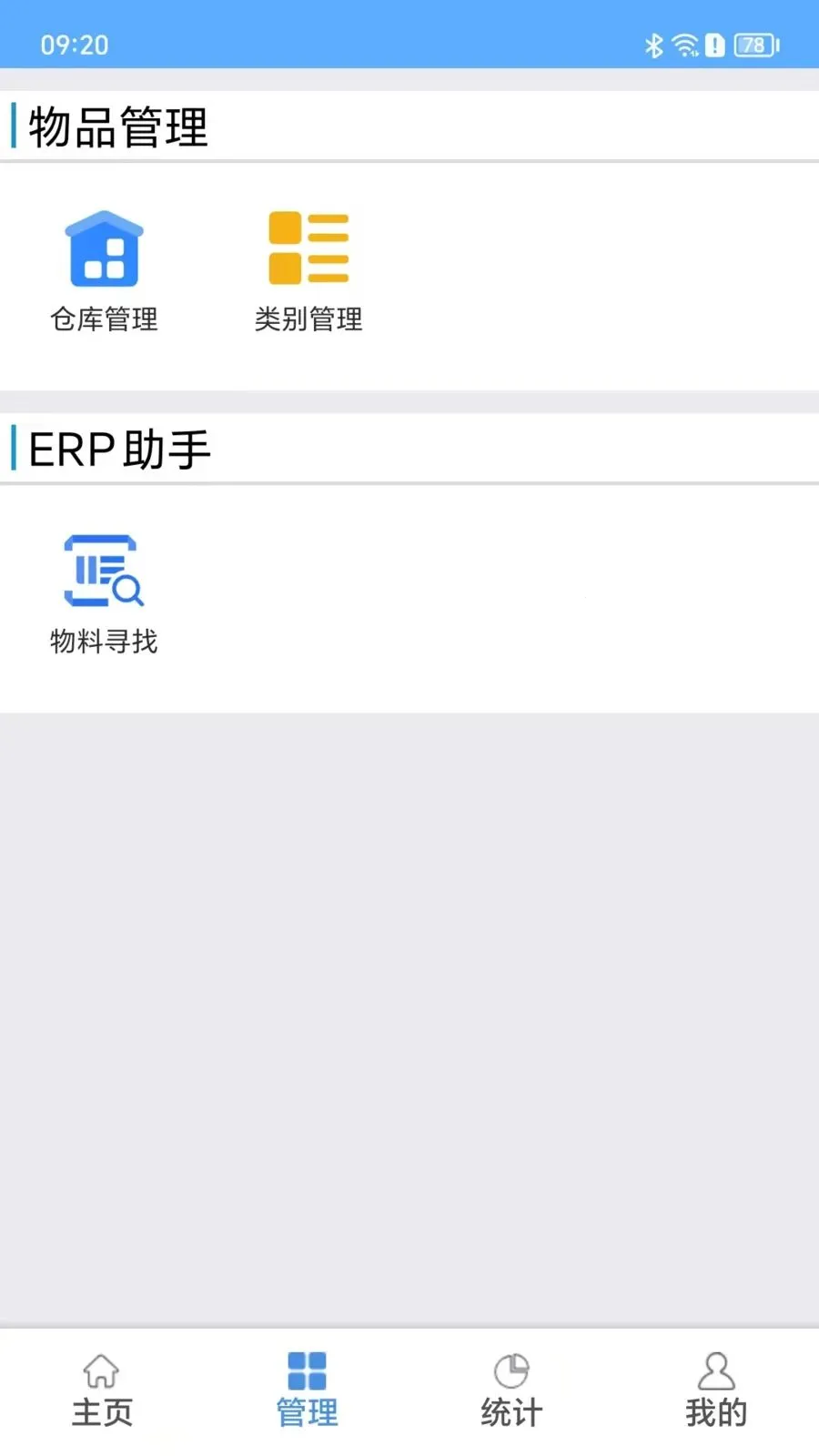819x1456 pixels.
Task: Click the 物品管理 section header
Action: 118,127
